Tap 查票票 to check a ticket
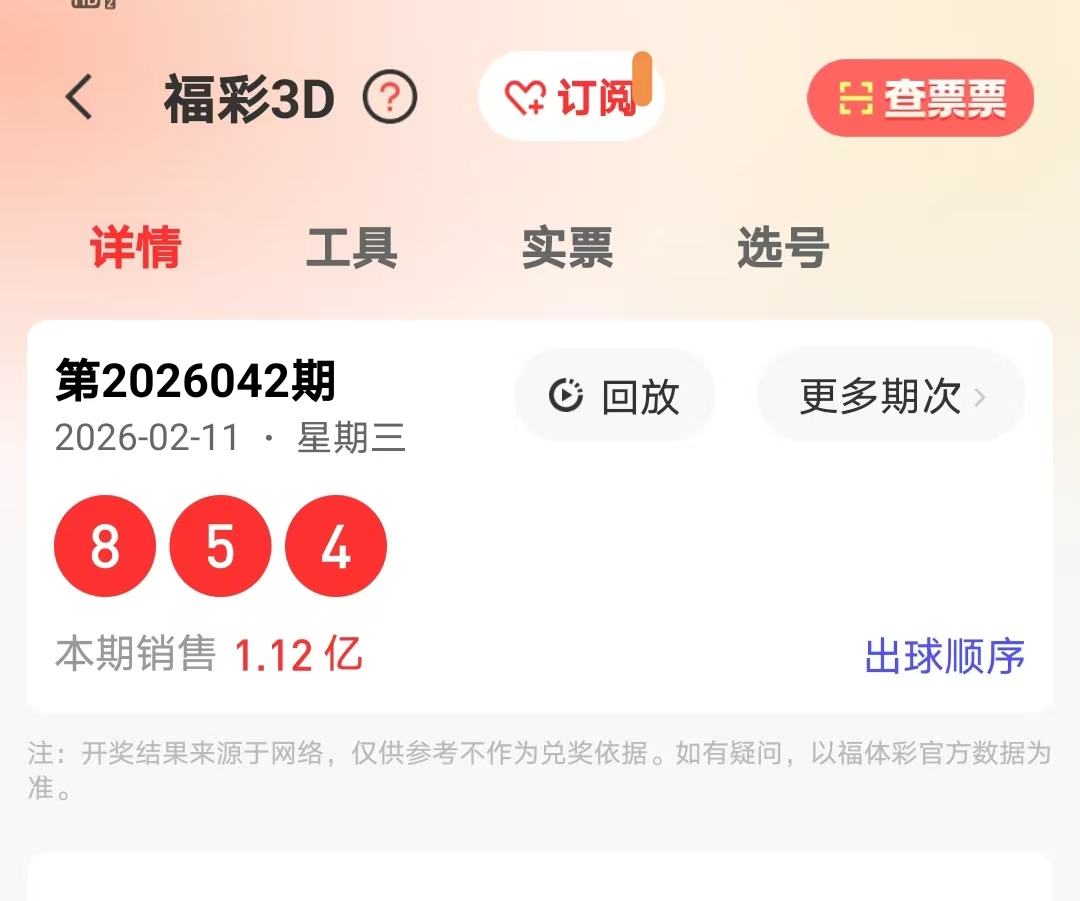Screen dimensions: 1080x901 (x=920, y=98)
